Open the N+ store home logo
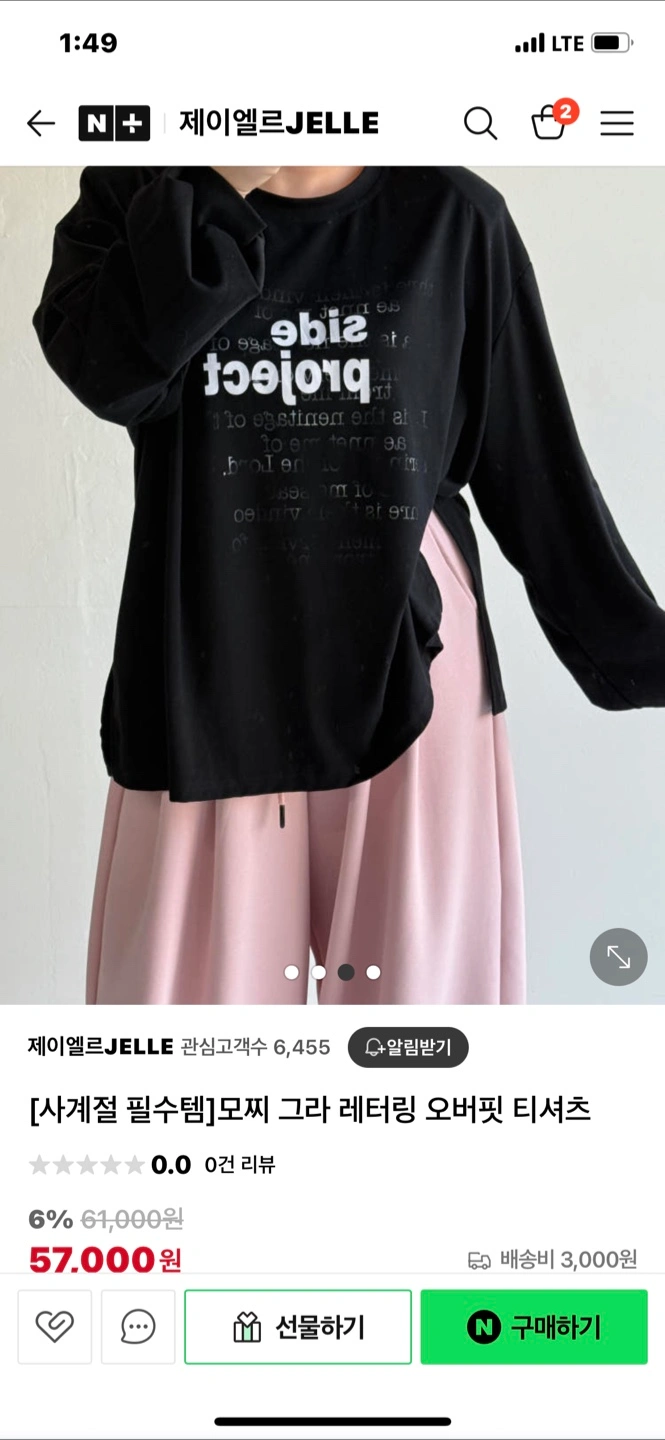The image size is (665, 1440). pos(114,124)
